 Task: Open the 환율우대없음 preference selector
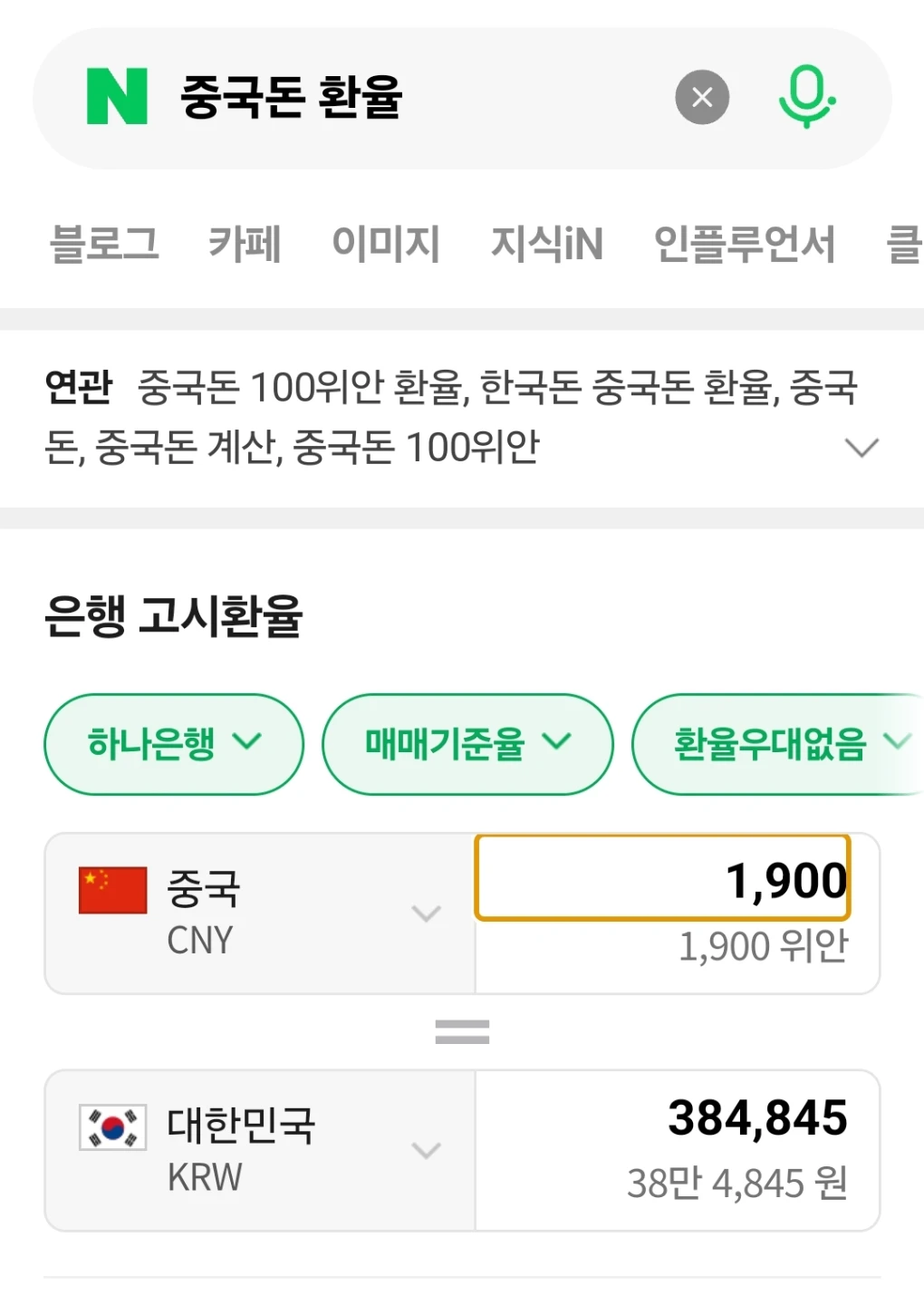tap(781, 743)
